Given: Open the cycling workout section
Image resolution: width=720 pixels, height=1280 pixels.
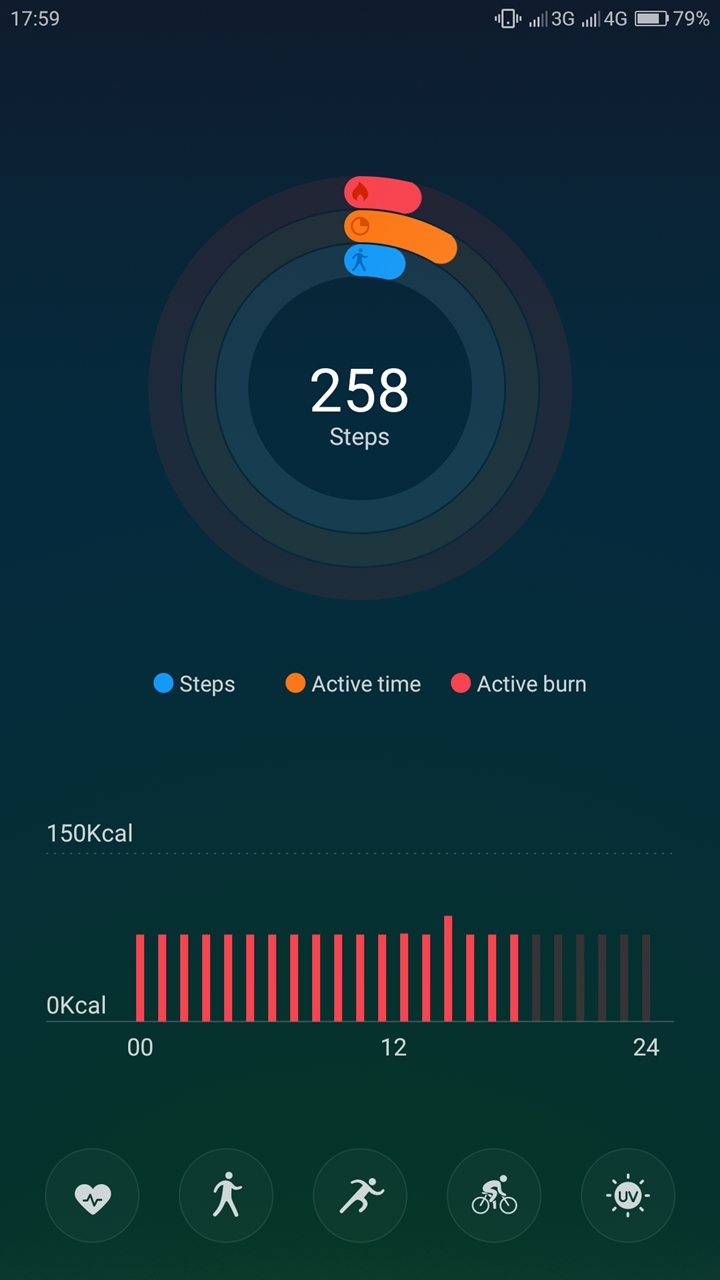Looking at the screenshot, I should (x=494, y=1195).
